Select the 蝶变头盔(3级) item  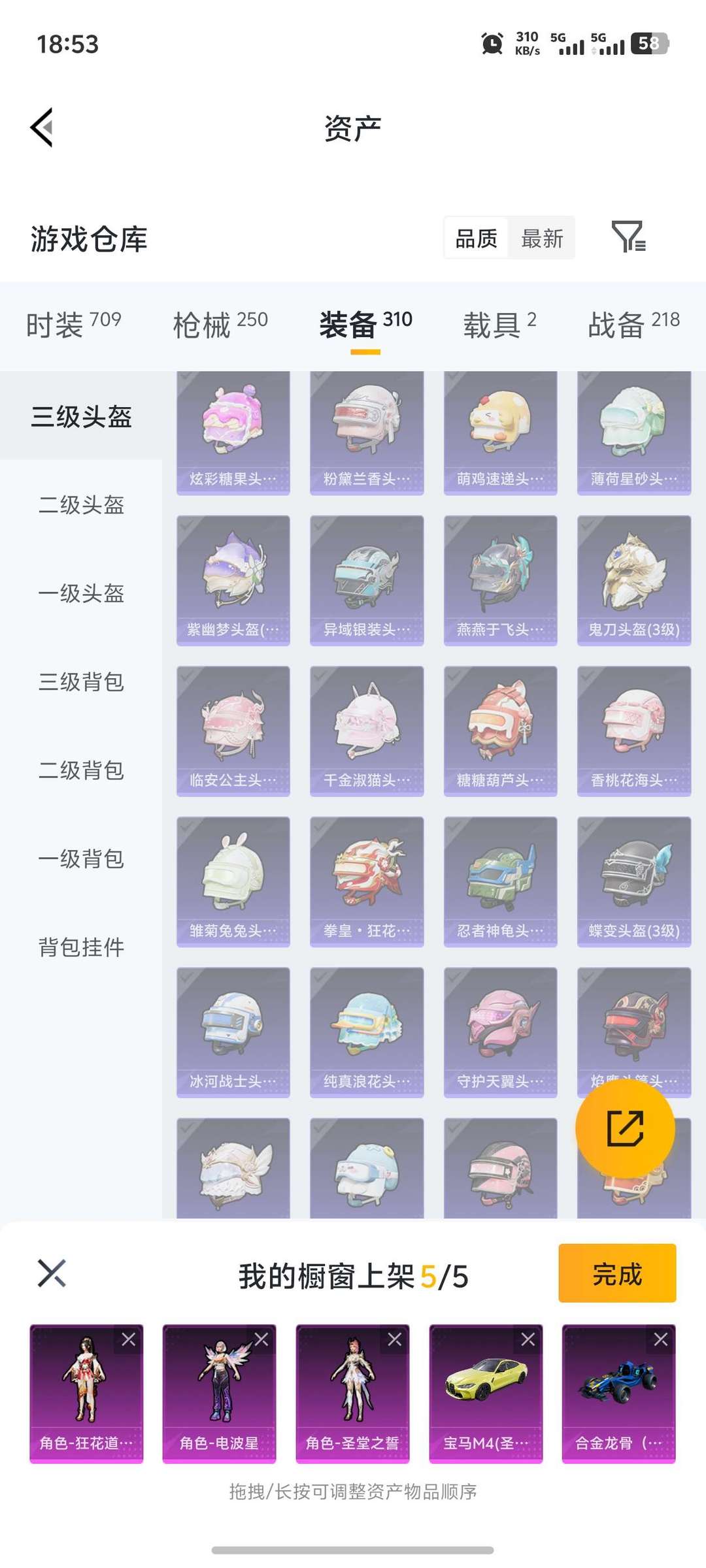click(x=633, y=881)
